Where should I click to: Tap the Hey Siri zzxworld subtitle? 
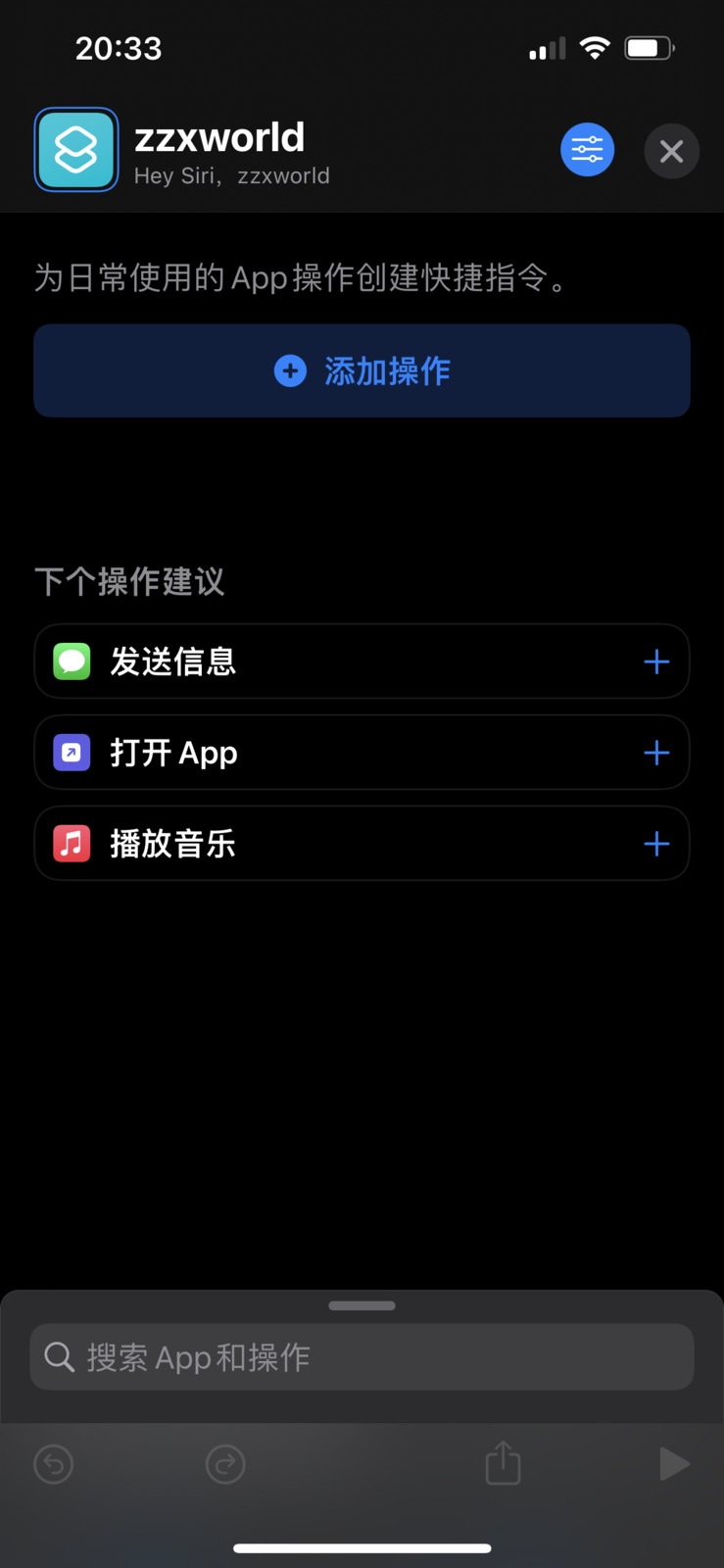[x=233, y=175]
